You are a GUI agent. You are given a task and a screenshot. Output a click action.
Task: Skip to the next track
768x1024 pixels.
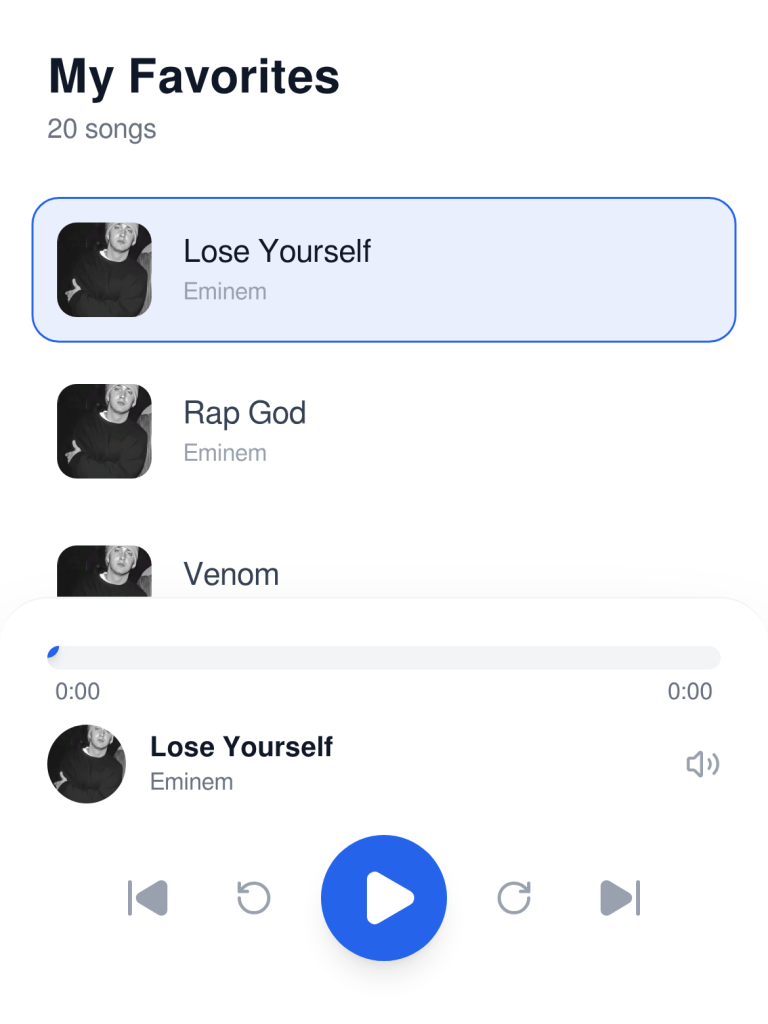620,897
